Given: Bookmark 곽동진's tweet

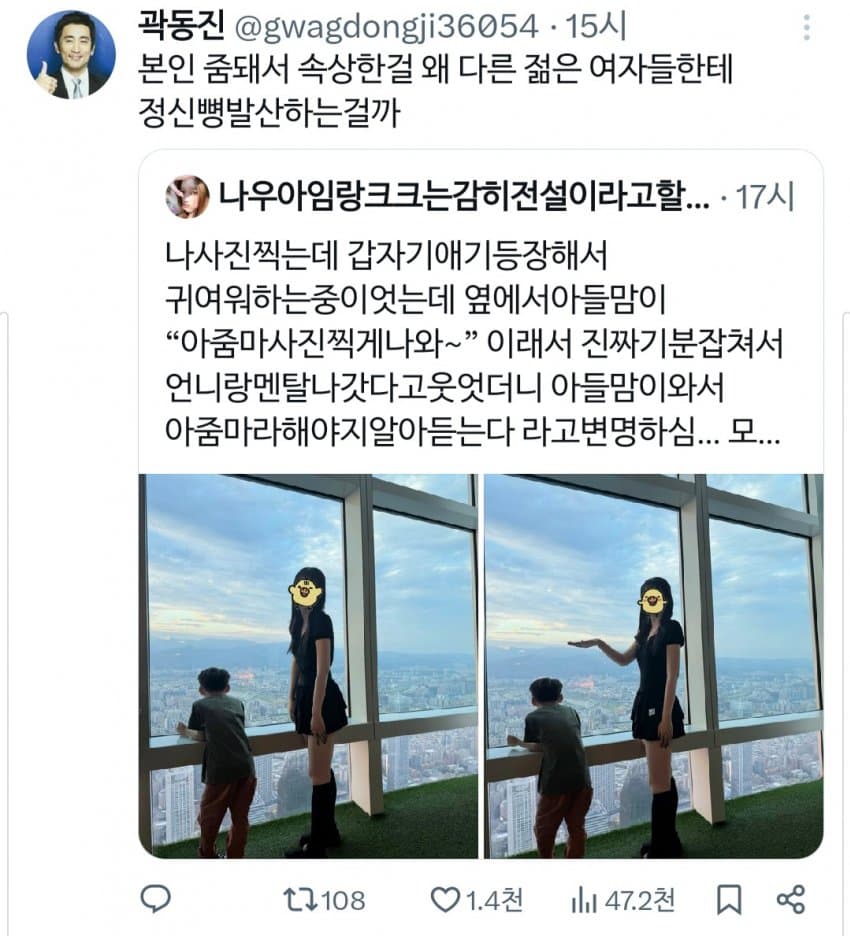Looking at the screenshot, I should point(729,900).
